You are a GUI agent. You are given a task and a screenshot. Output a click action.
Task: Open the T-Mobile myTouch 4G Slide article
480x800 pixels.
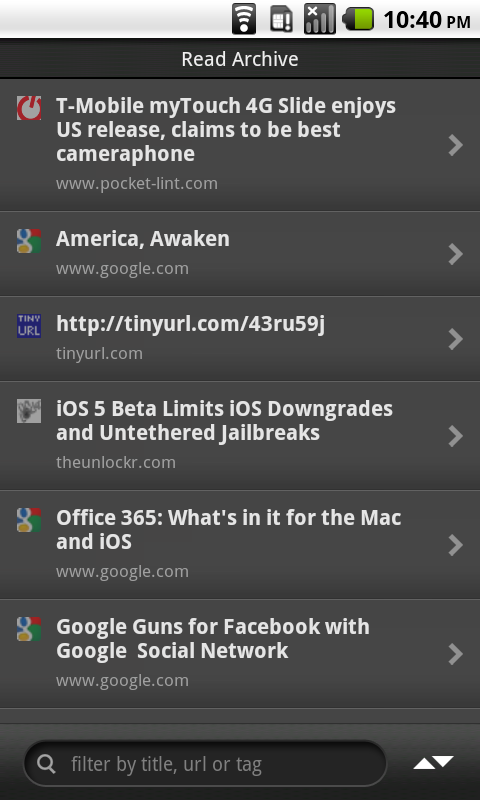(x=240, y=145)
